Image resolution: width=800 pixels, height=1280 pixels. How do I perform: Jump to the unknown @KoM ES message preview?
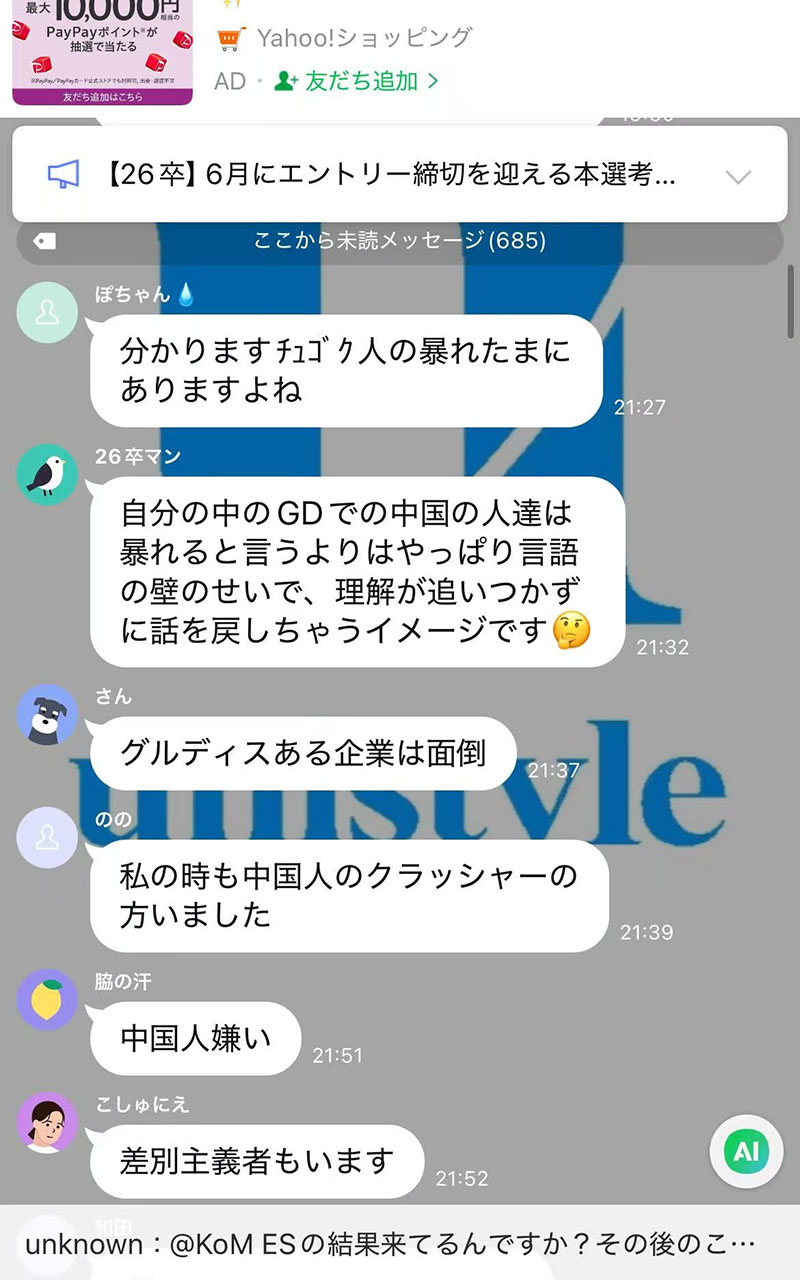click(390, 1245)
